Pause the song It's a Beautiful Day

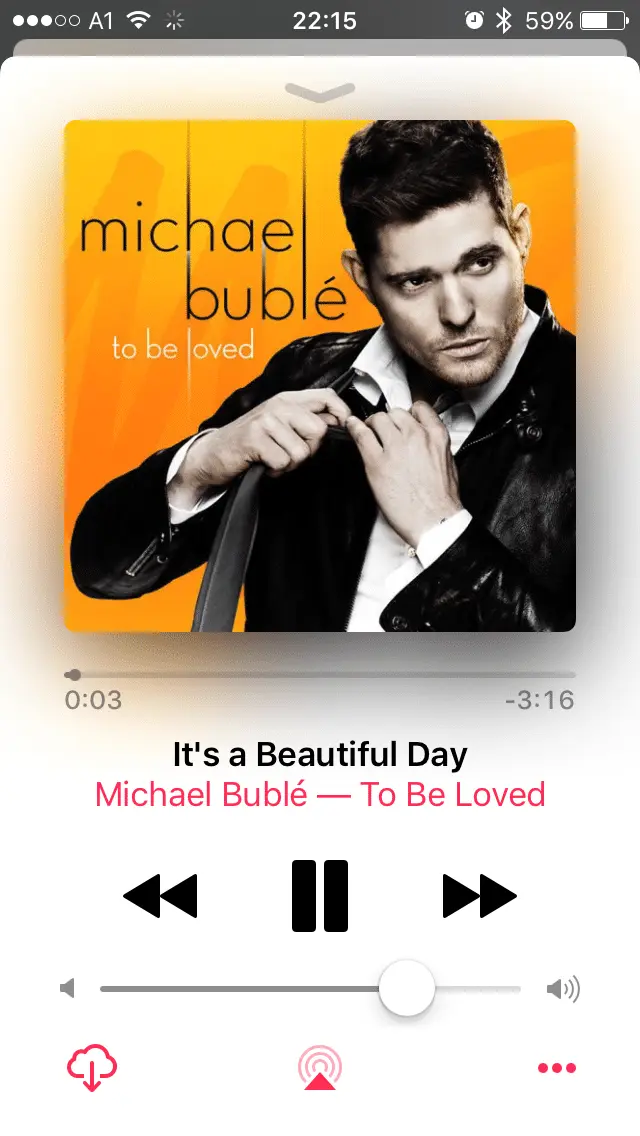[x=320, y=895]
